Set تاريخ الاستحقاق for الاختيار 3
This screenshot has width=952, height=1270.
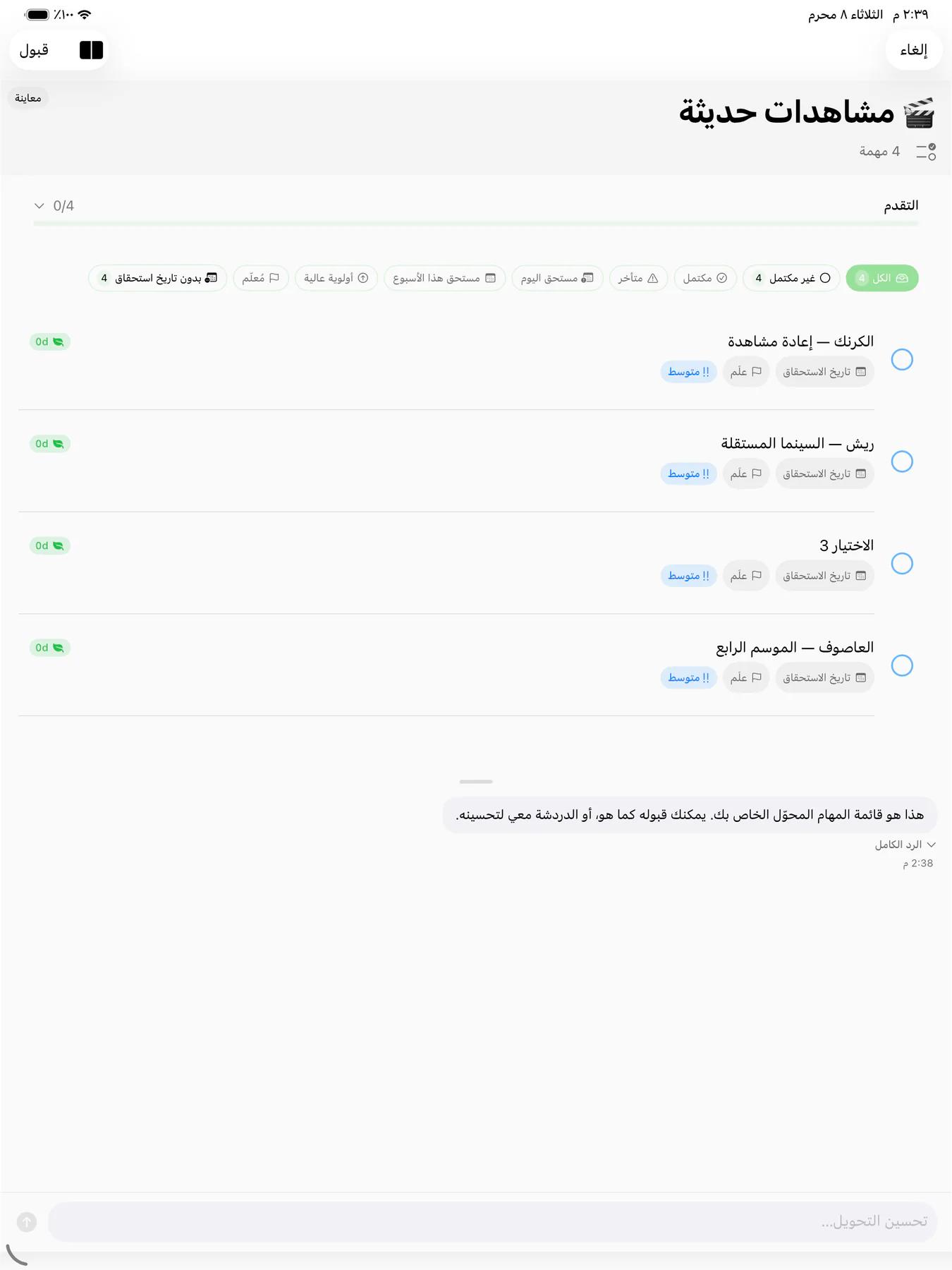tap(824, 576)
